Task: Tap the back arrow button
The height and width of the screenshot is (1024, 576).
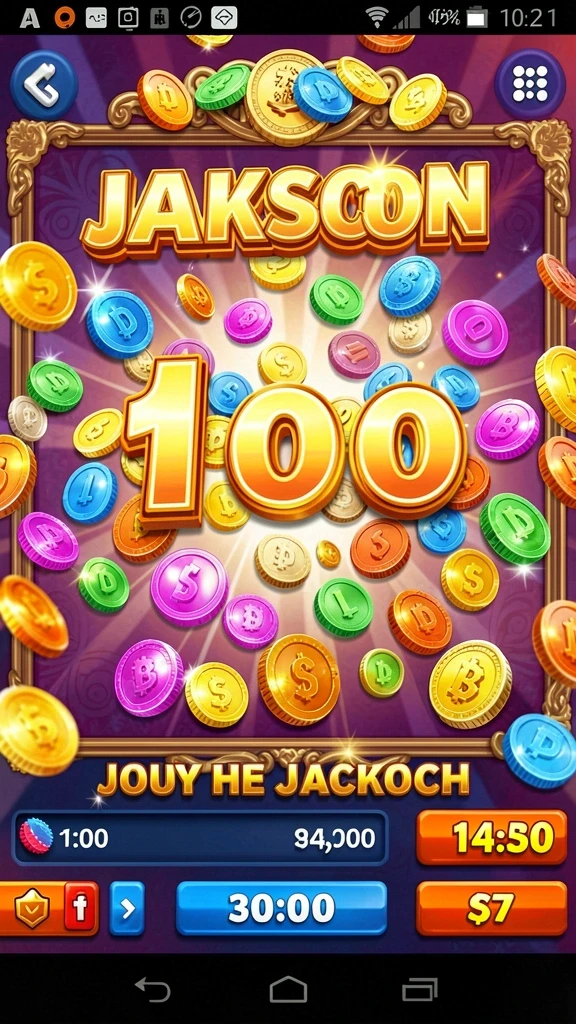Action: [x=44, y=84]
